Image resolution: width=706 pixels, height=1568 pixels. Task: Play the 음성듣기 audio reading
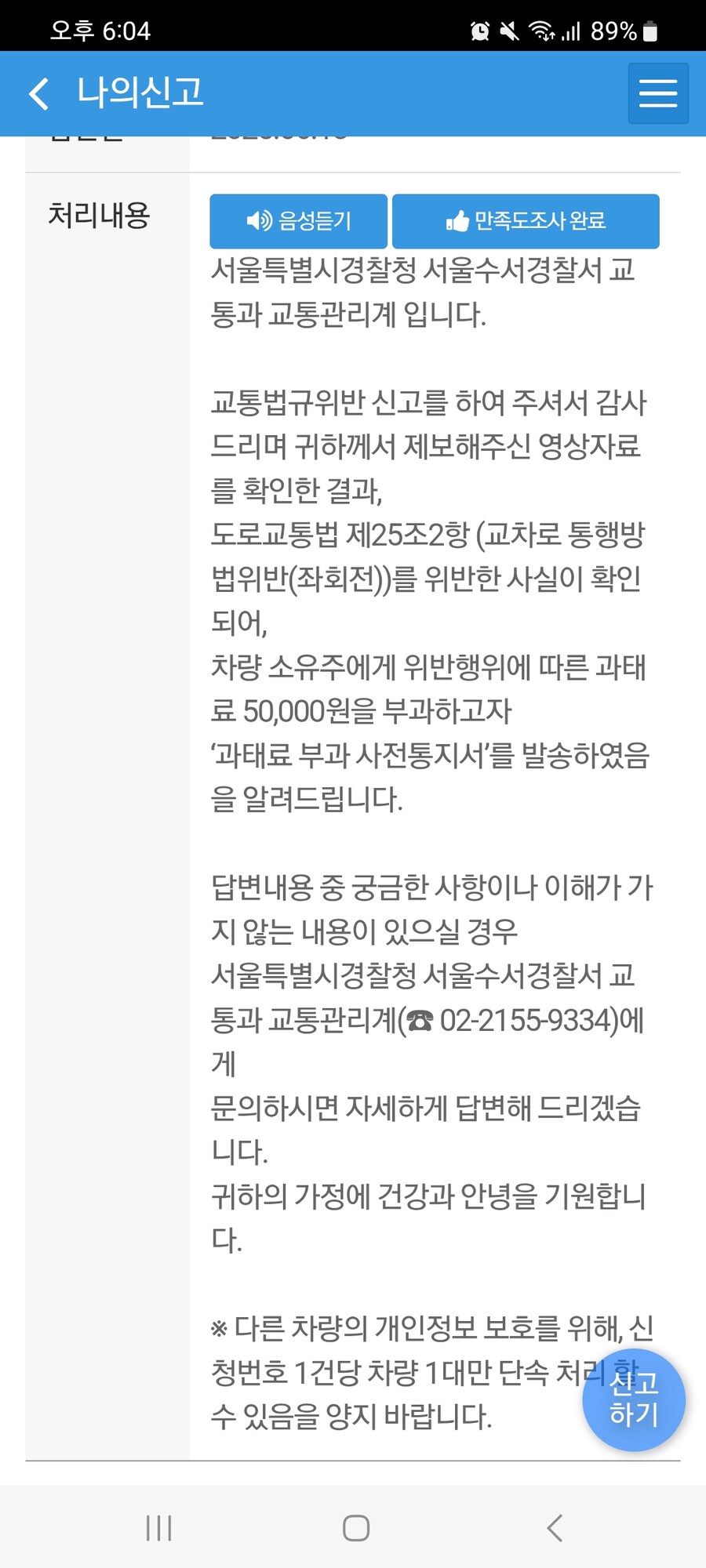(x=298, y=221)
